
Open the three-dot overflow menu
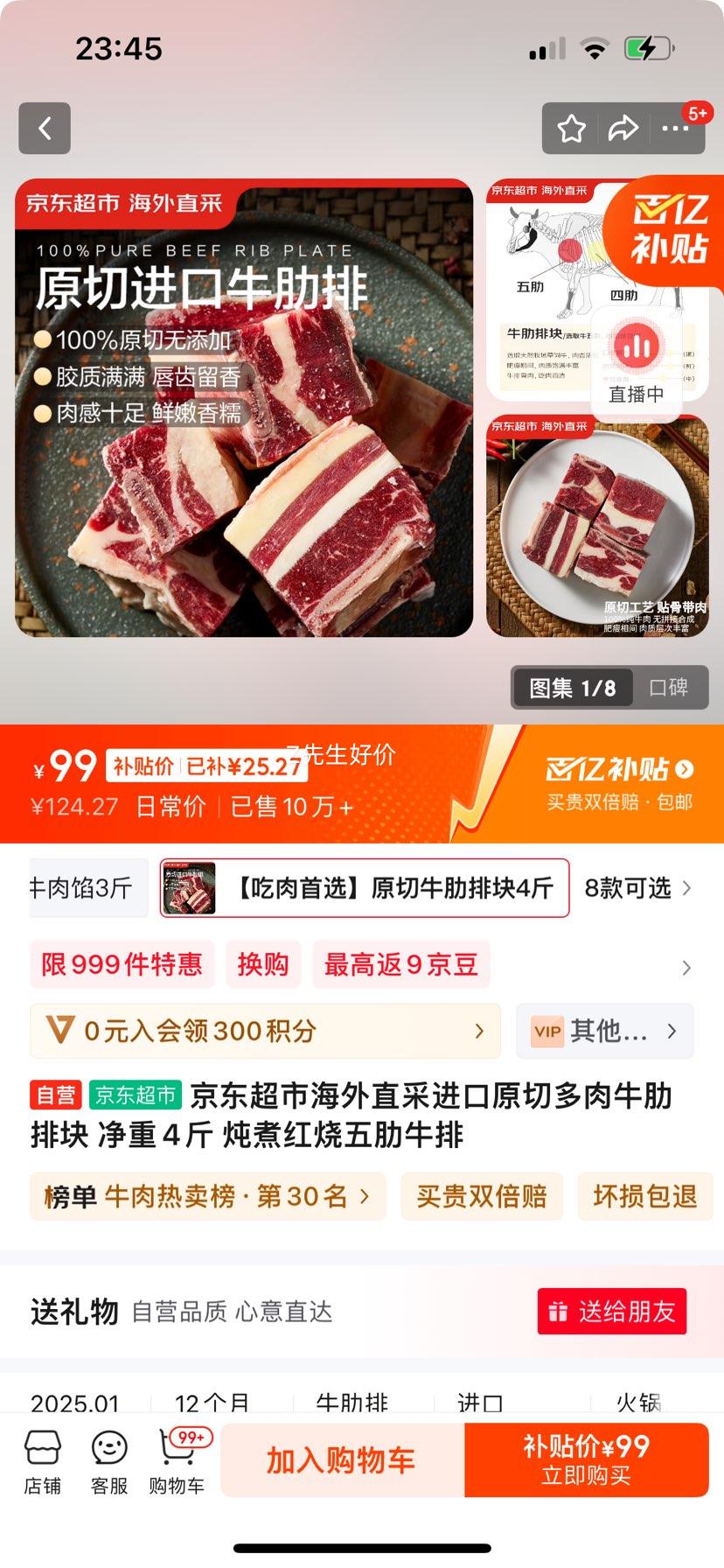pos(675,129)
